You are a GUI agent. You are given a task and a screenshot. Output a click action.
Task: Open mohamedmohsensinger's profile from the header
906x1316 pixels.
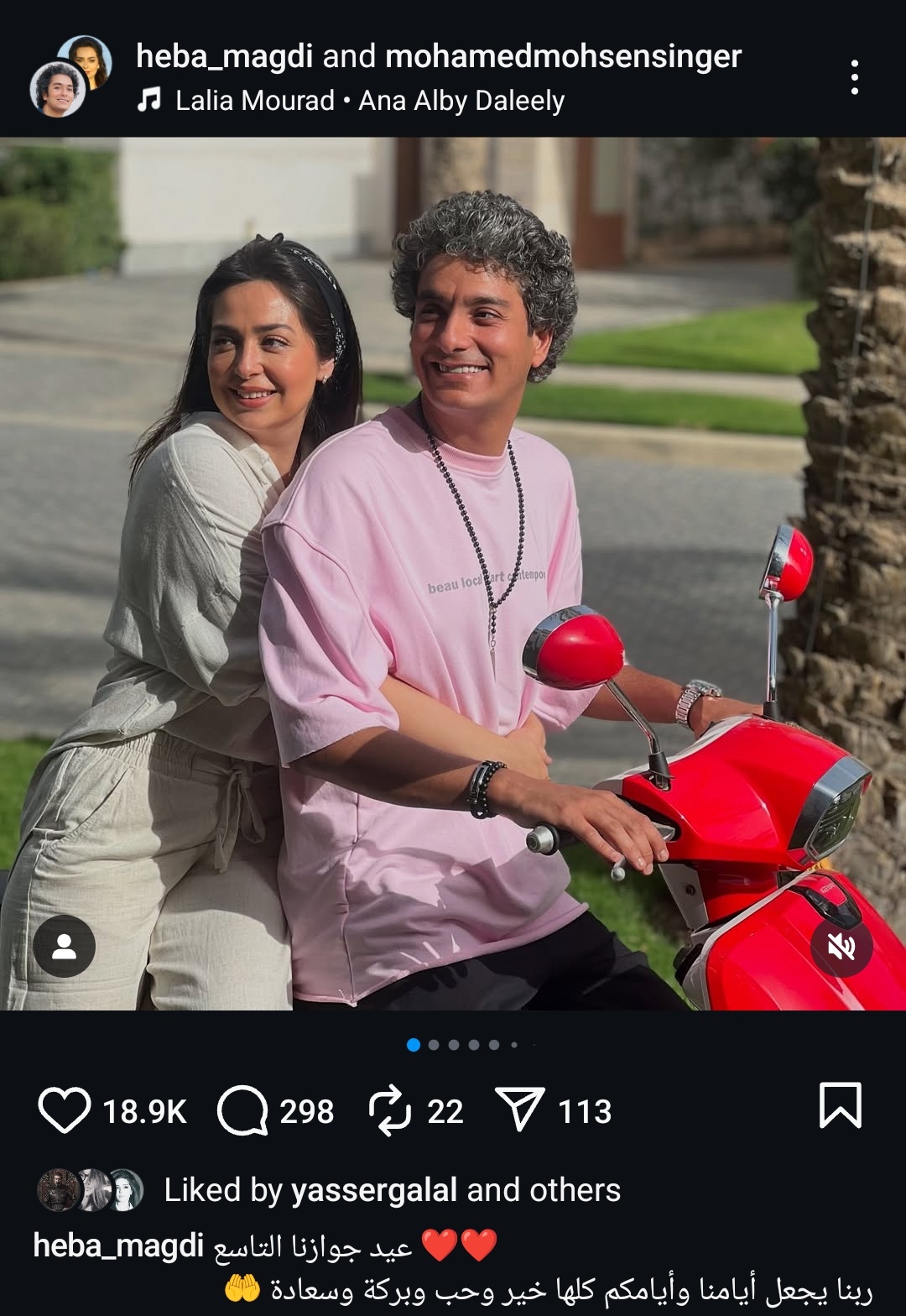(x=563, y=56)
